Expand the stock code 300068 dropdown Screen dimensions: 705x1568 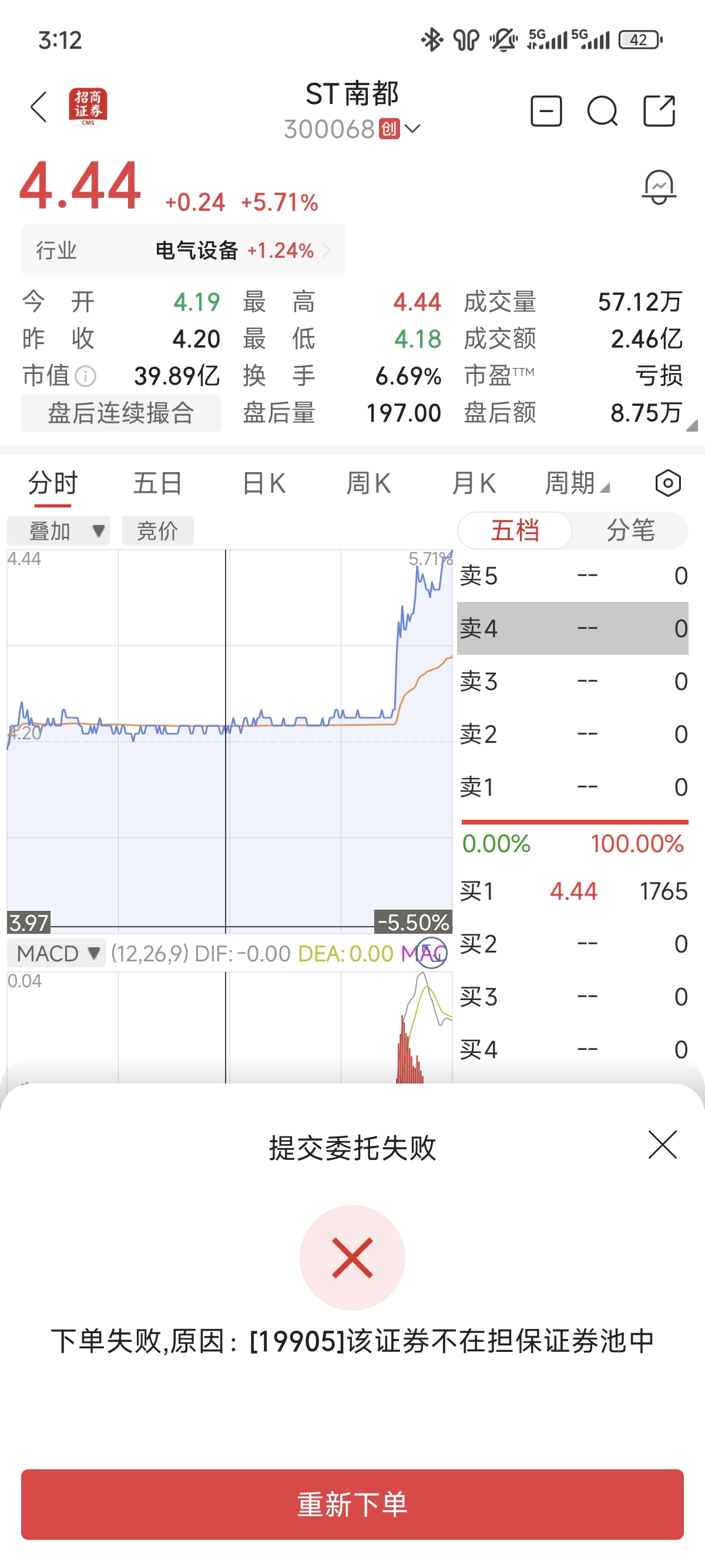[x=352, y=129]
